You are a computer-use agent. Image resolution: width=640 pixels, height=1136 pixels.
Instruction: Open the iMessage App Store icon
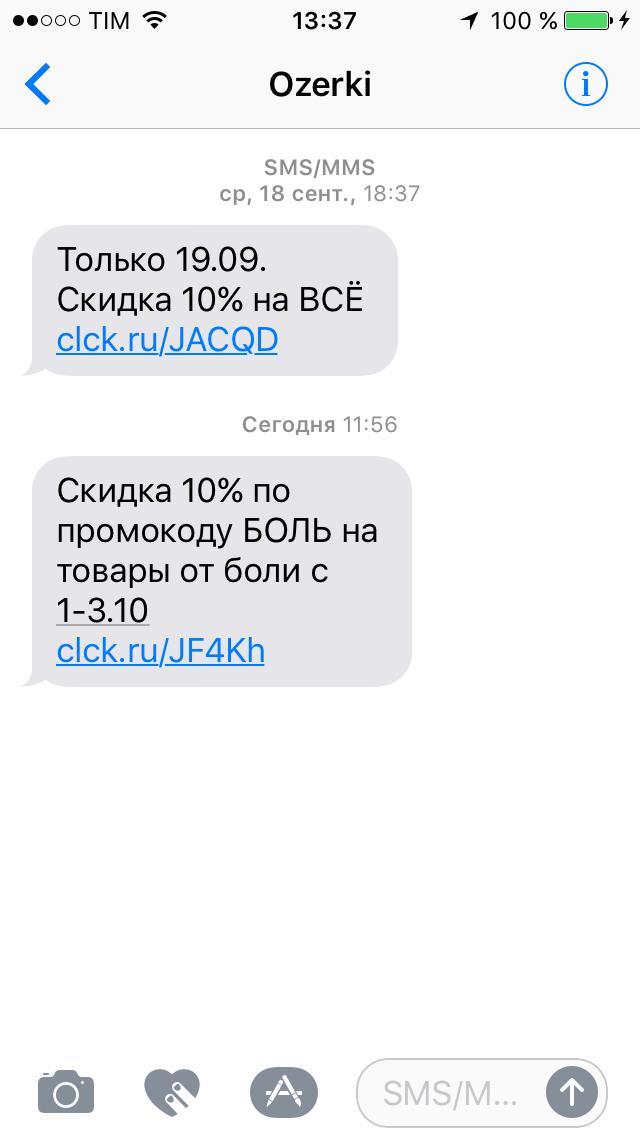pos(283,1092)
